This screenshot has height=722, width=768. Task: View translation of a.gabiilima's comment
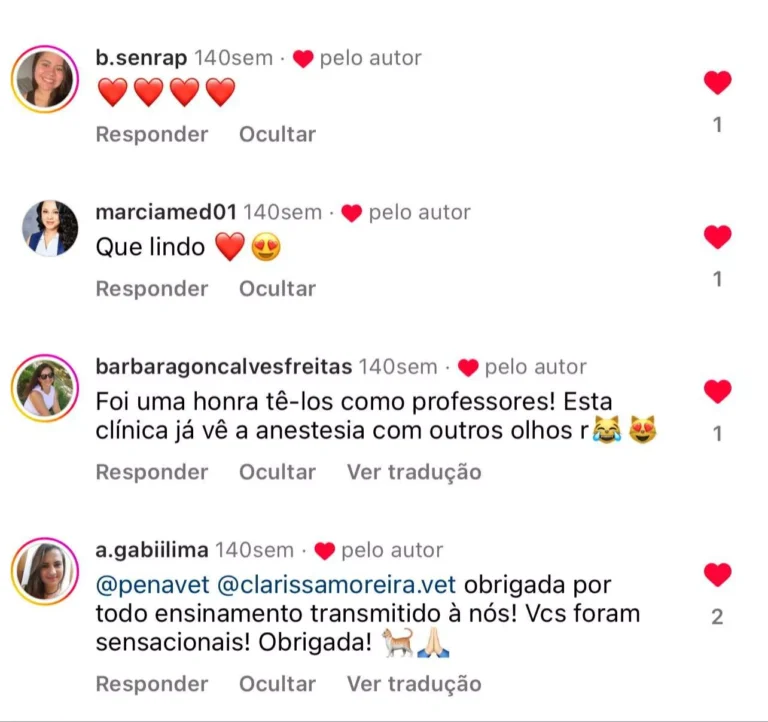click(414, 684)
